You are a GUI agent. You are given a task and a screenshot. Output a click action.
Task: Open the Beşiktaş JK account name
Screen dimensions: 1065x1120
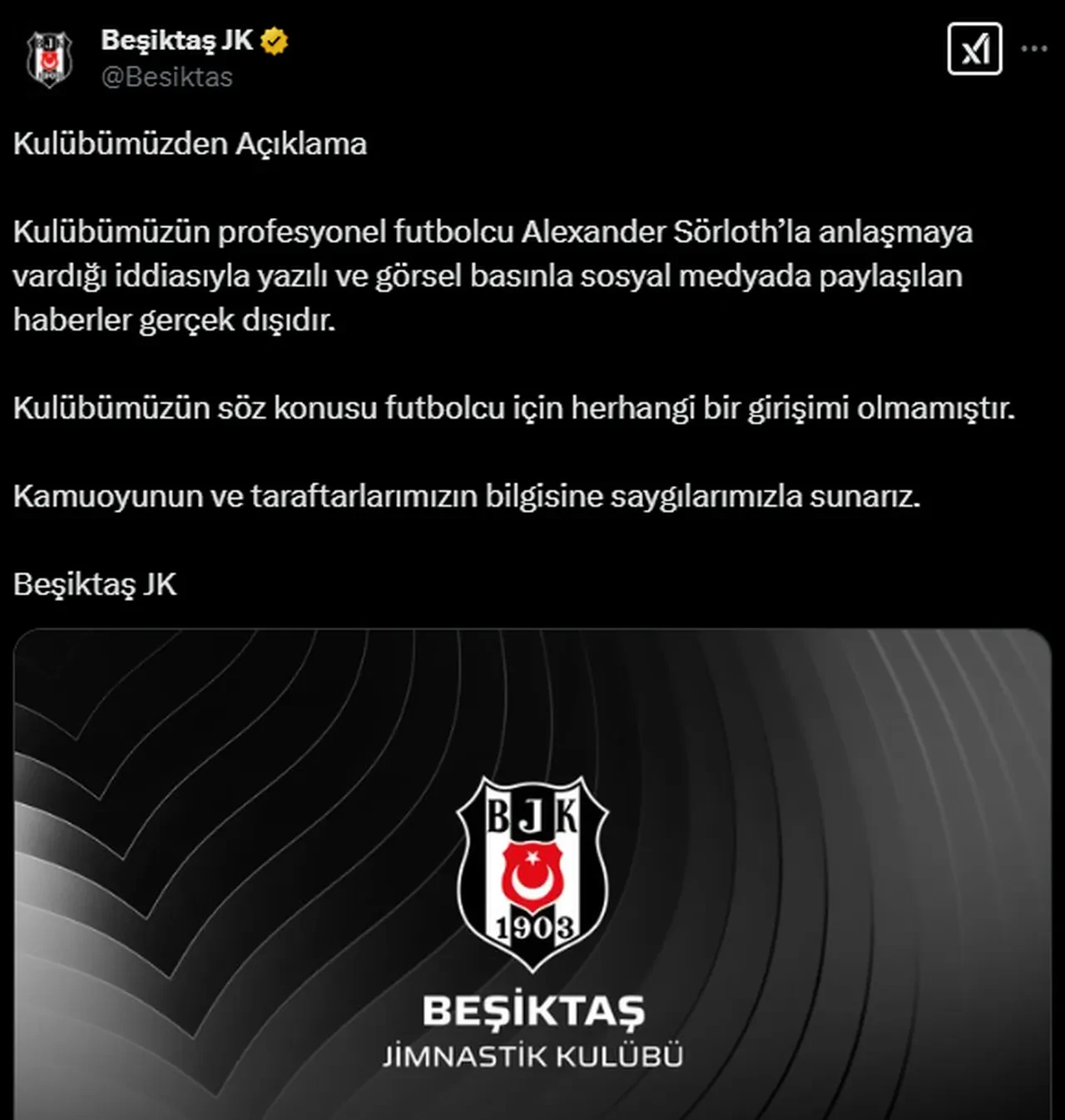[176, 40]
